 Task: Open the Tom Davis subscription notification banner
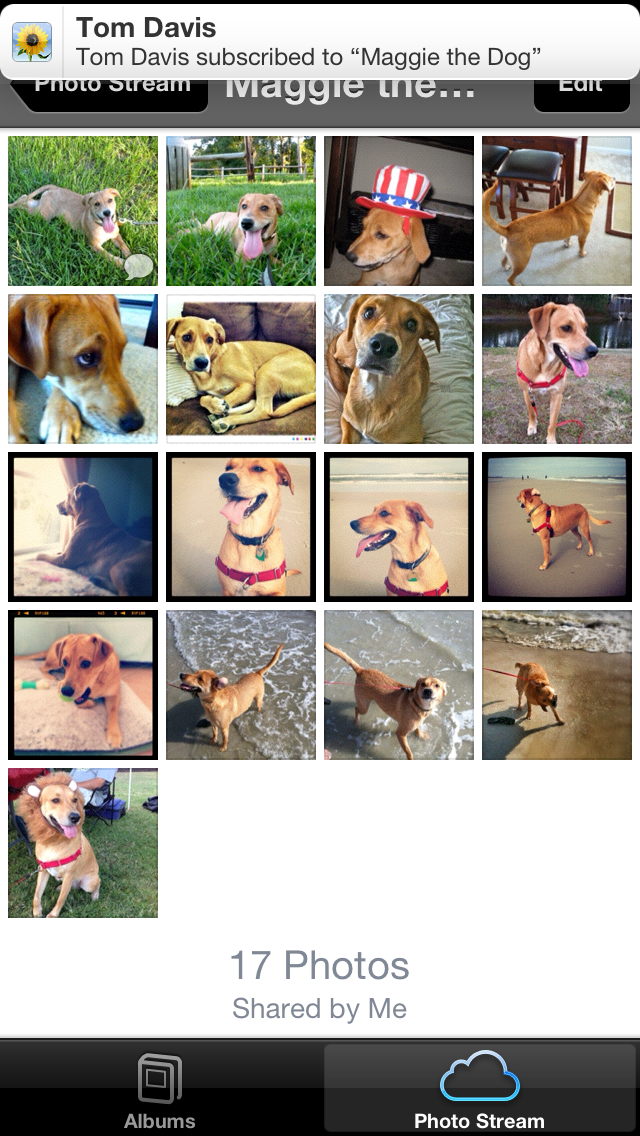(x=320, y=42)
